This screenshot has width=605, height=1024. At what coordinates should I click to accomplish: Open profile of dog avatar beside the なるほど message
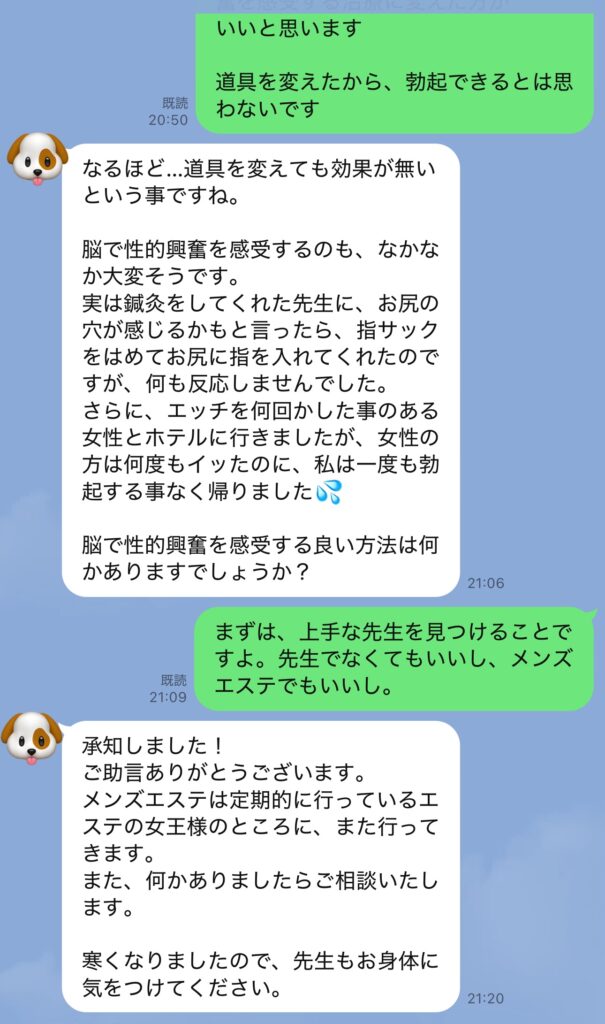click(x=37, y=159)
